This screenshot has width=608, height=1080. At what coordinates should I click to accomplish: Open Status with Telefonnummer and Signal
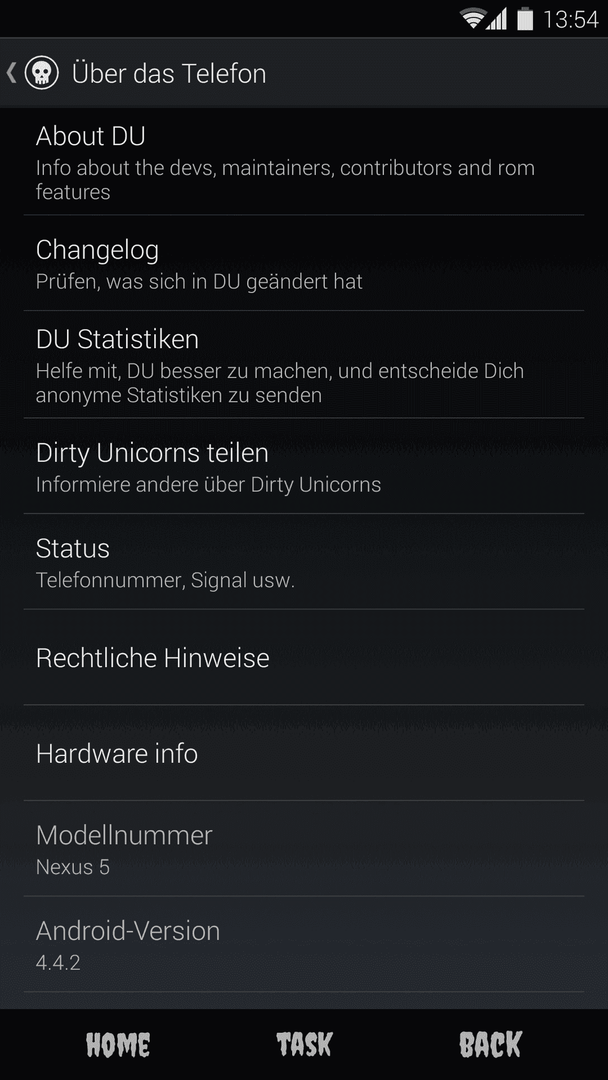[x=304, y=562]
